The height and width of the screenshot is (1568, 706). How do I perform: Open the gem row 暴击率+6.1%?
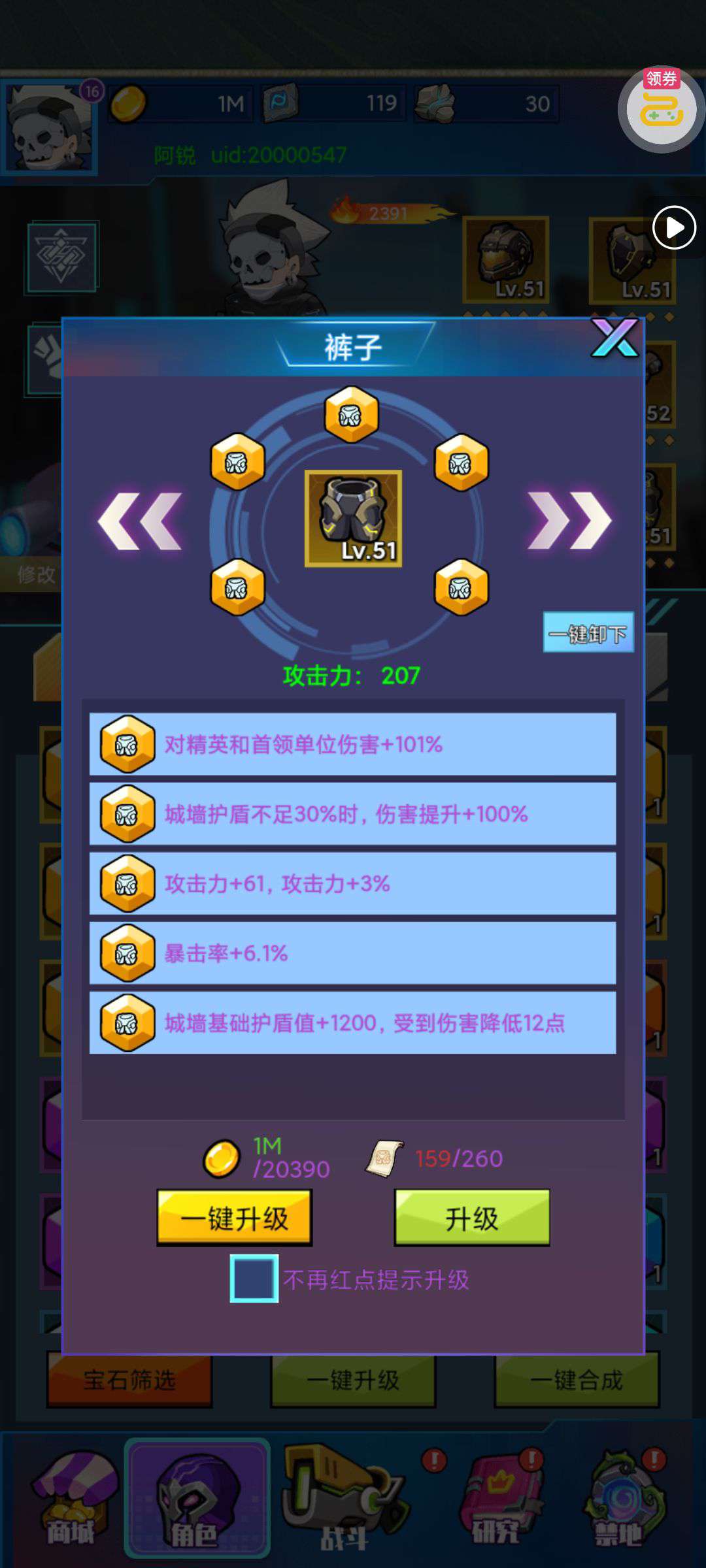(x=353, y=953)
